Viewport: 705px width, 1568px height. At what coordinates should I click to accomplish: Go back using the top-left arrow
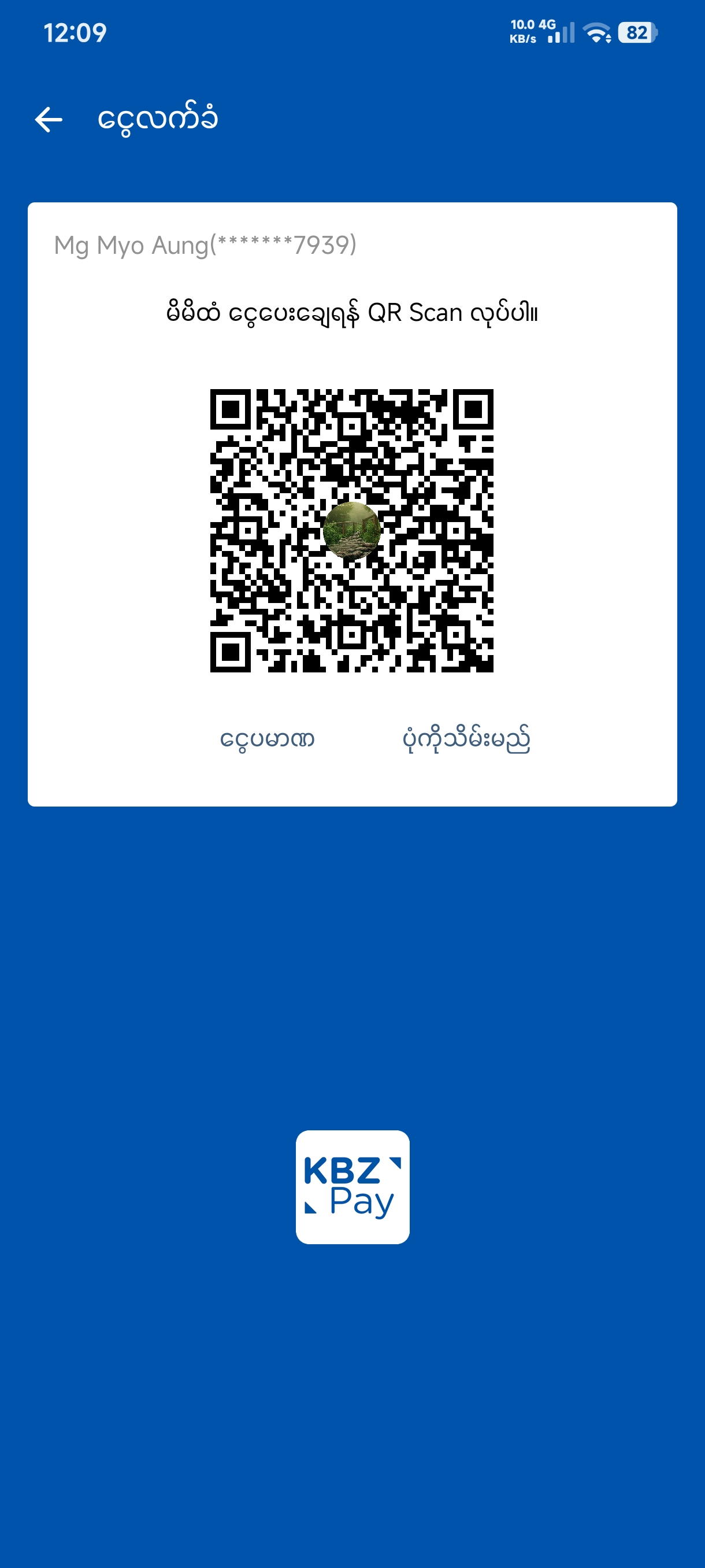click(49, 119)
